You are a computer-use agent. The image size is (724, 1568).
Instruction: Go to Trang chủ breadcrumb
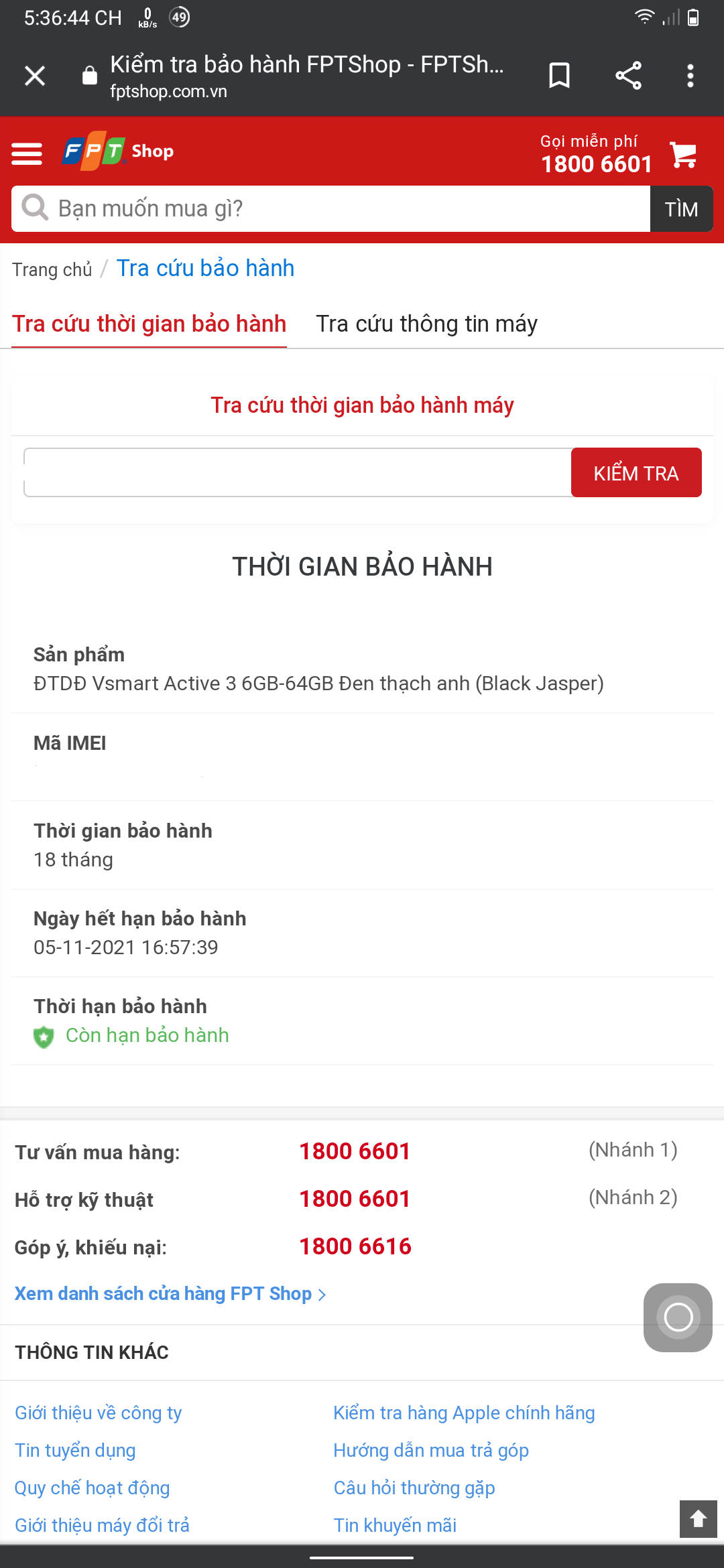point(52,269)
